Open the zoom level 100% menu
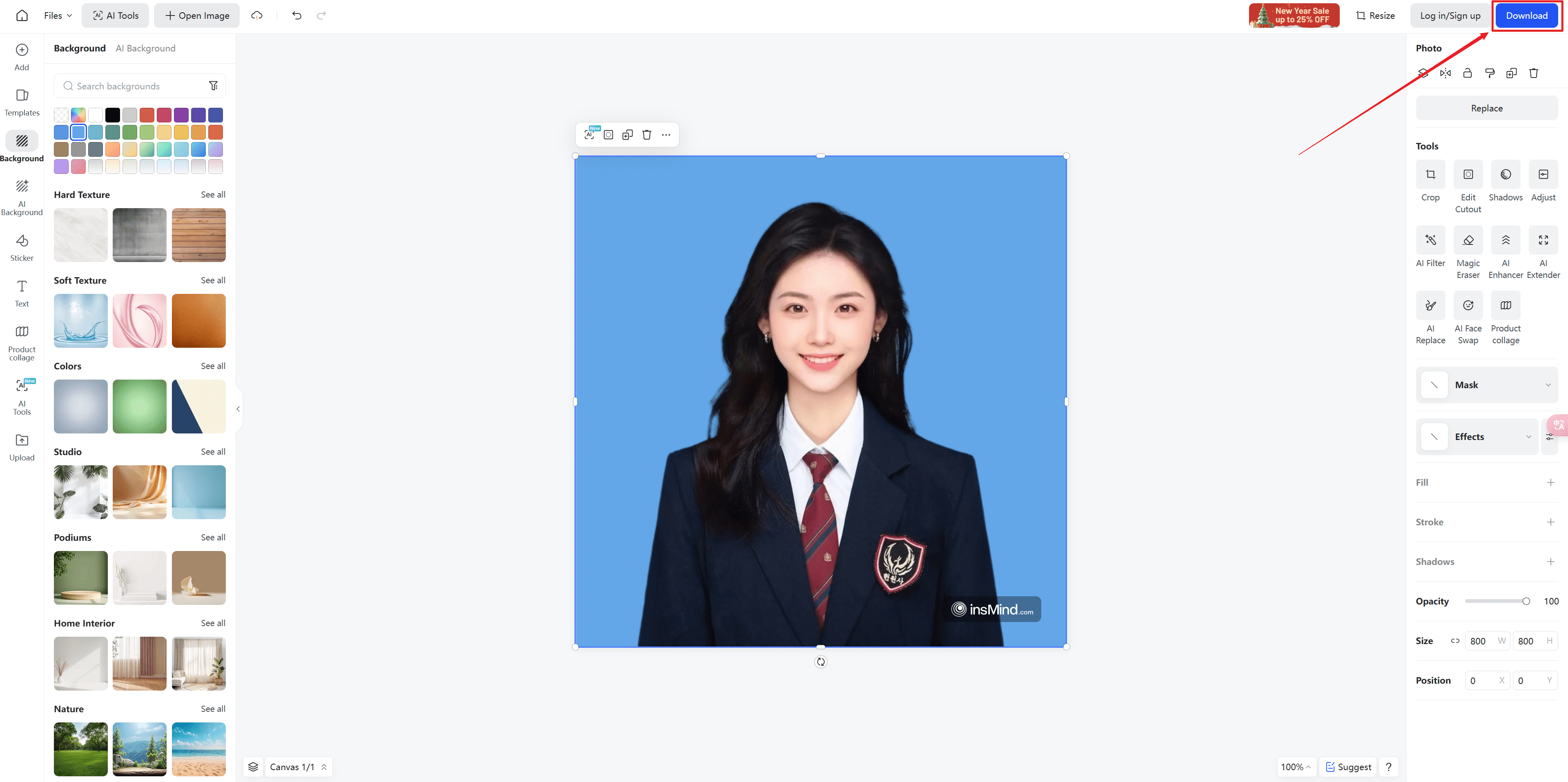The height and width of the screenshot is (782, 1568). coord(1295,767)
